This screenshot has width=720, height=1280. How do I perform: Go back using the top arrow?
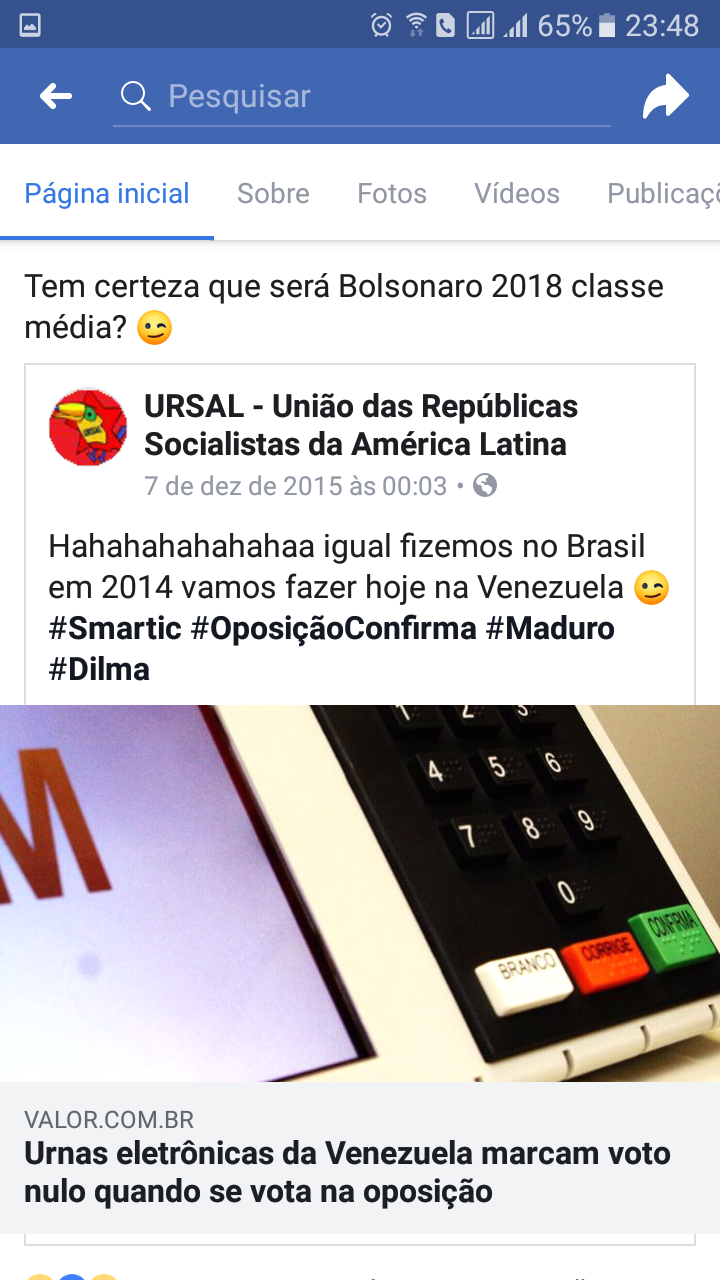56,96
